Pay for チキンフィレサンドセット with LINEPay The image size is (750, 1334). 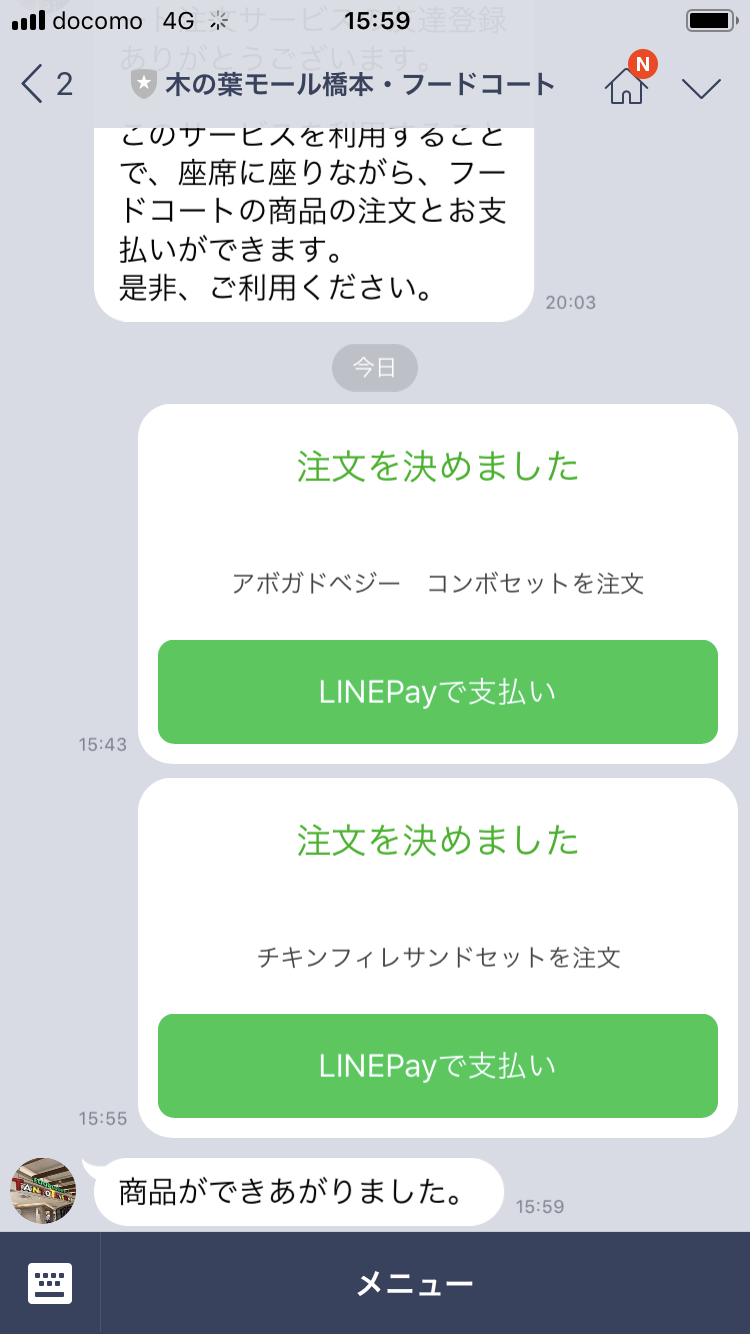pyautogui.click(x=437, y=1066)
